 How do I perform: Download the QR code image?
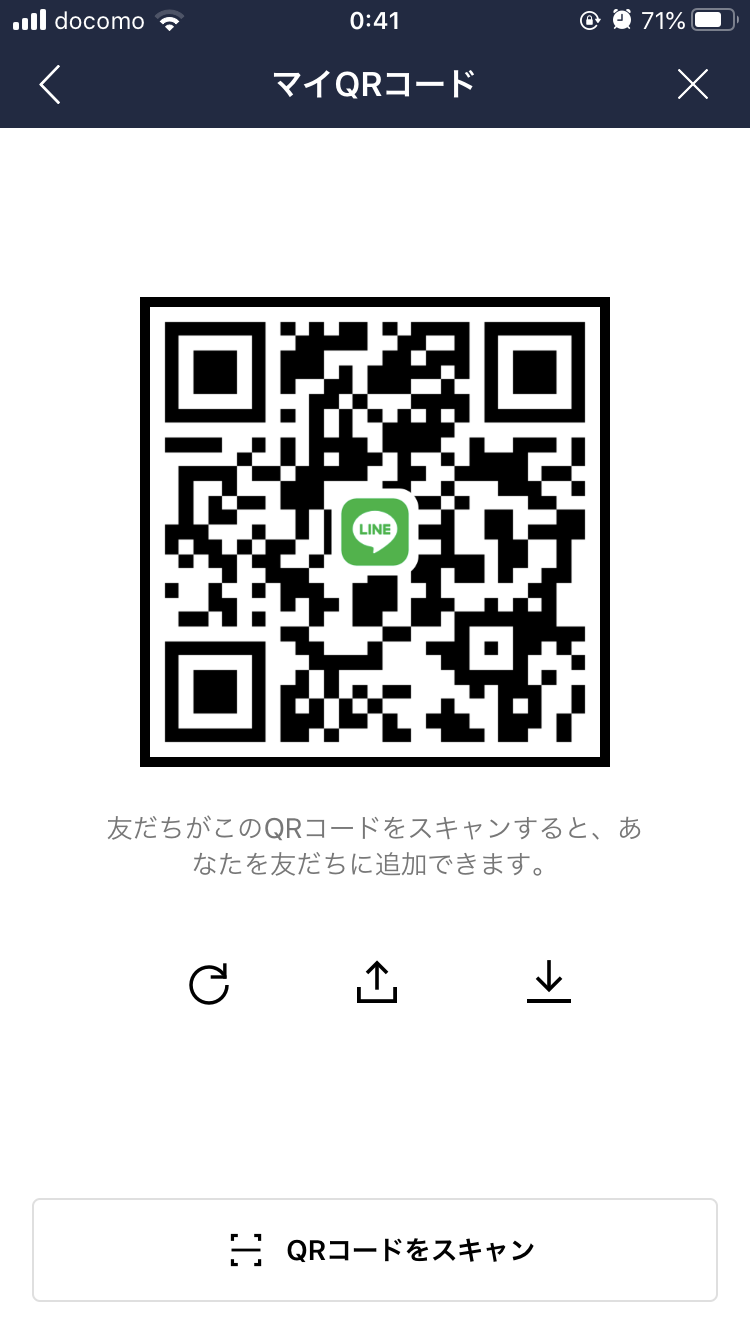click(547, 982)
